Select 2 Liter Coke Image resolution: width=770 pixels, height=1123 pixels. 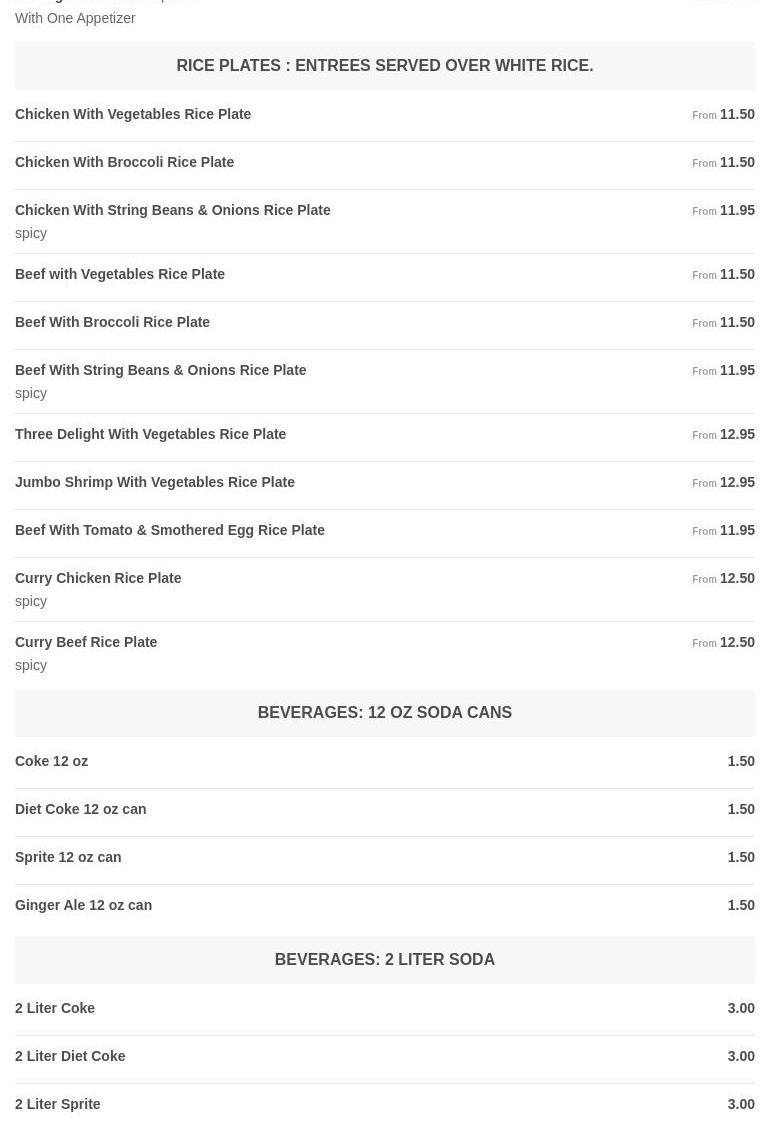coord(55,1008)
